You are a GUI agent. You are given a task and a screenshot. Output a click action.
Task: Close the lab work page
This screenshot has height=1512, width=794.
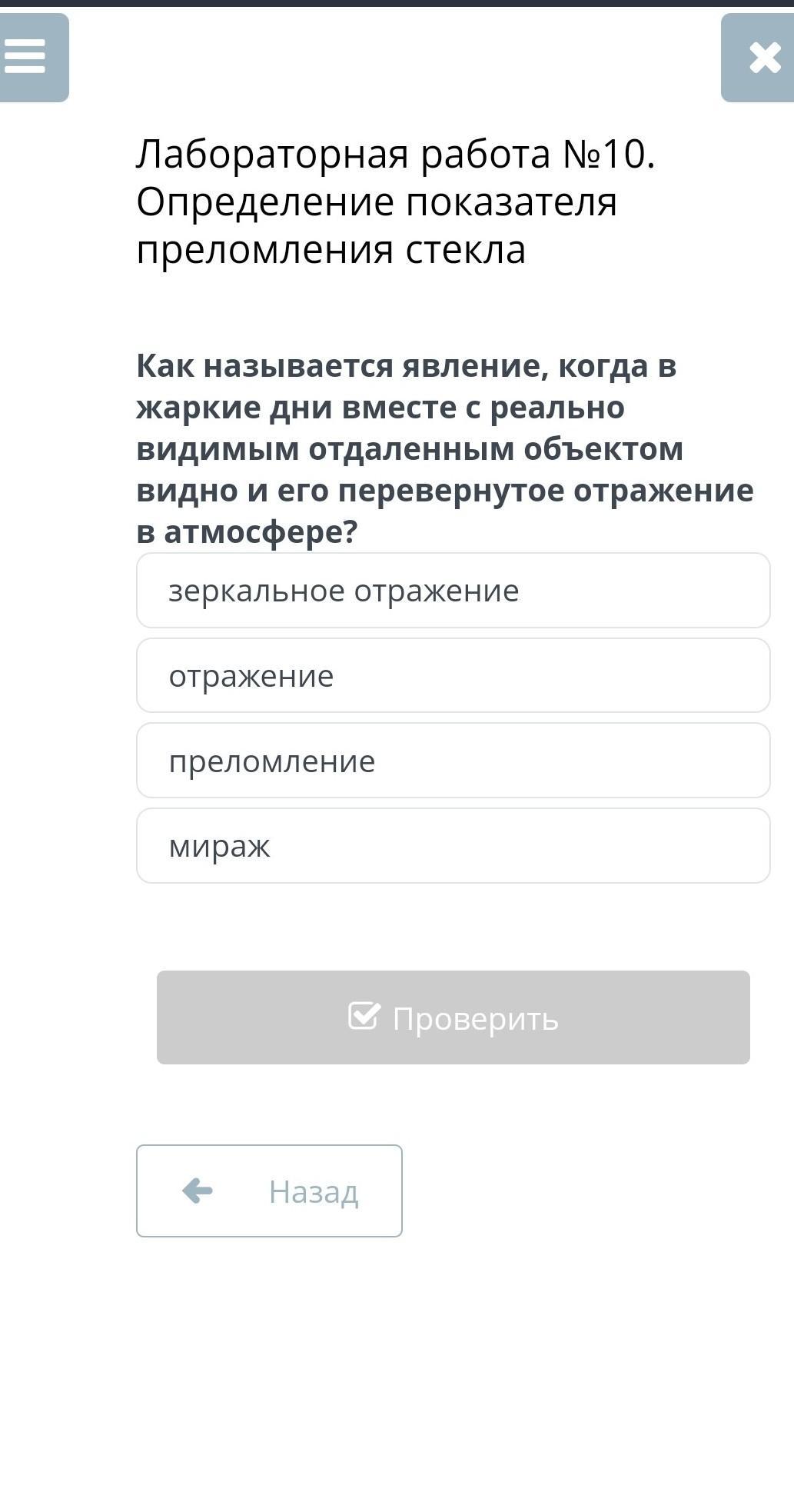758,58
